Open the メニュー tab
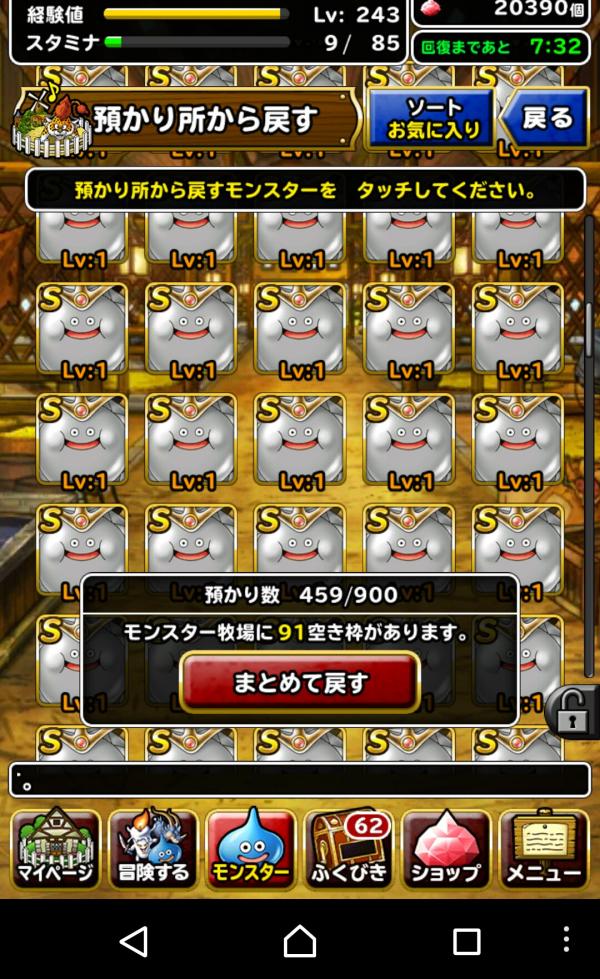 543,850
